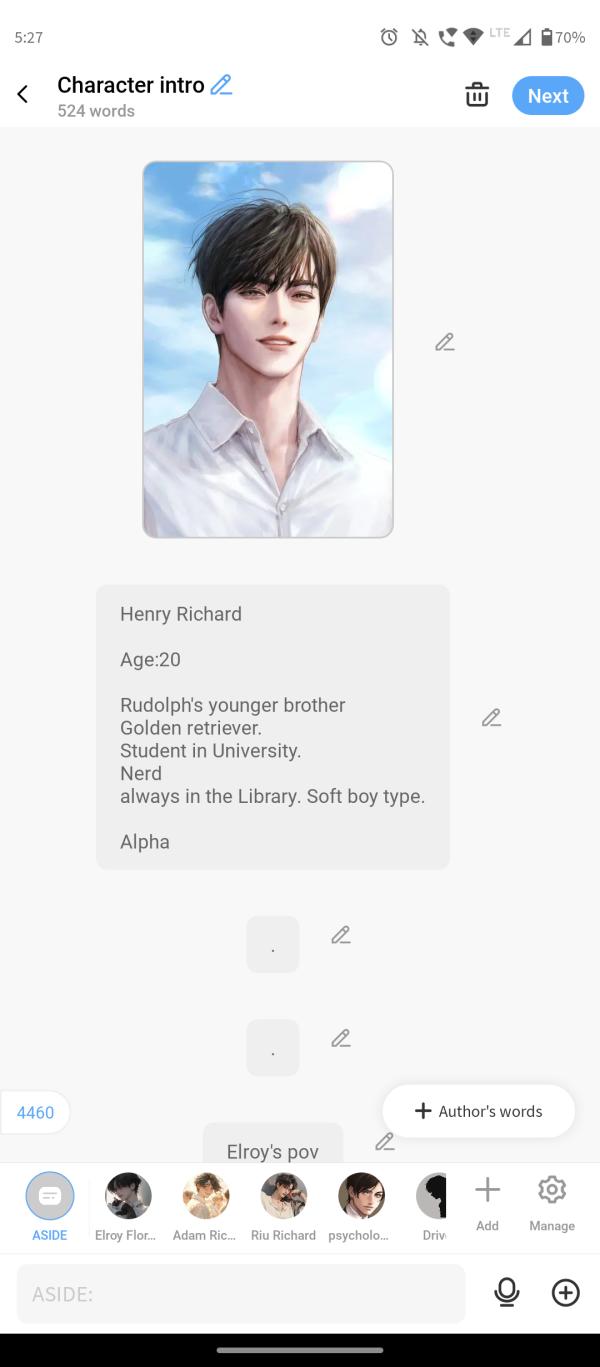Go back from Character intro

pos(23,95)
